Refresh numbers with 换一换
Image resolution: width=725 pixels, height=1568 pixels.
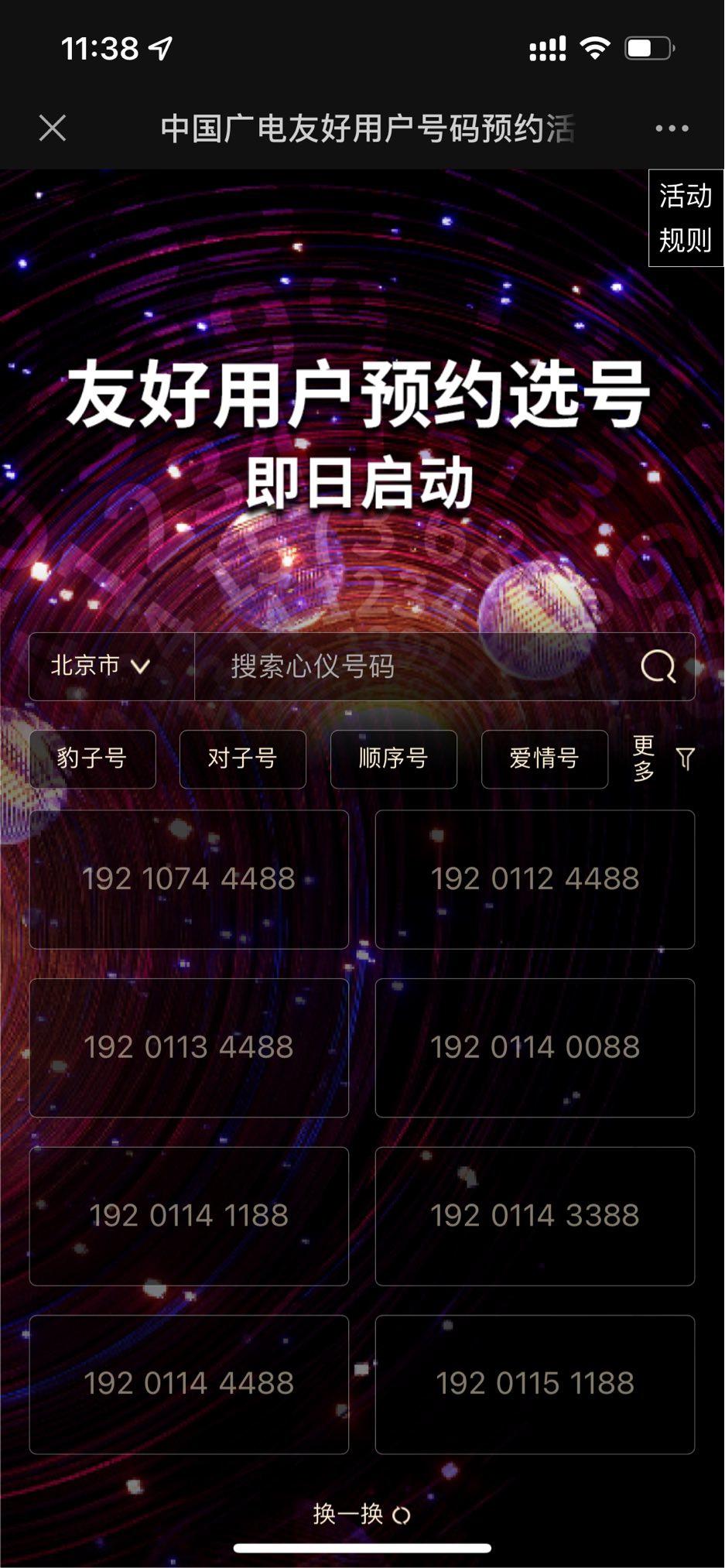361,1514
